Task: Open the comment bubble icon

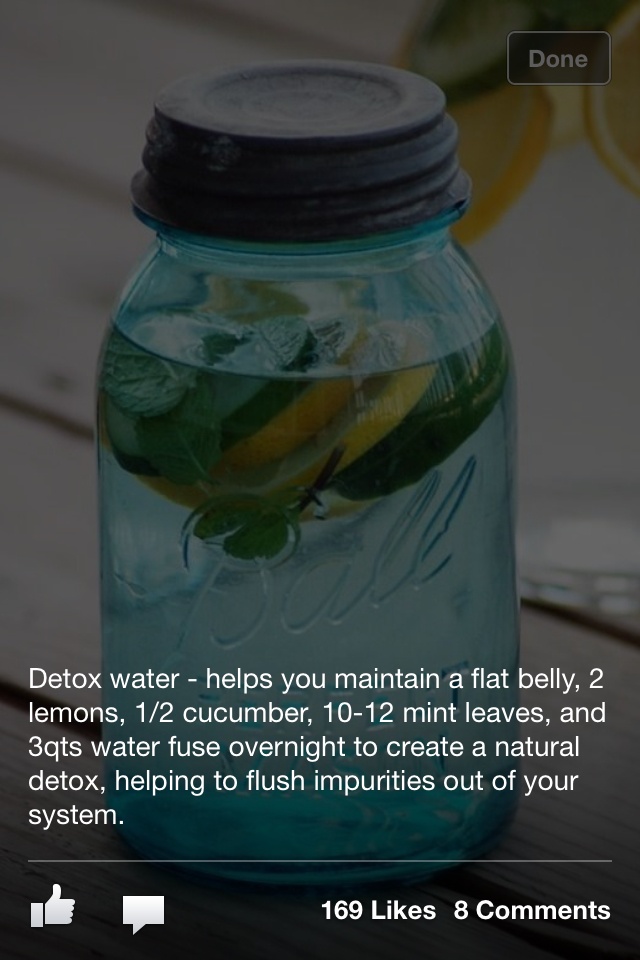Action: [143, 912]
